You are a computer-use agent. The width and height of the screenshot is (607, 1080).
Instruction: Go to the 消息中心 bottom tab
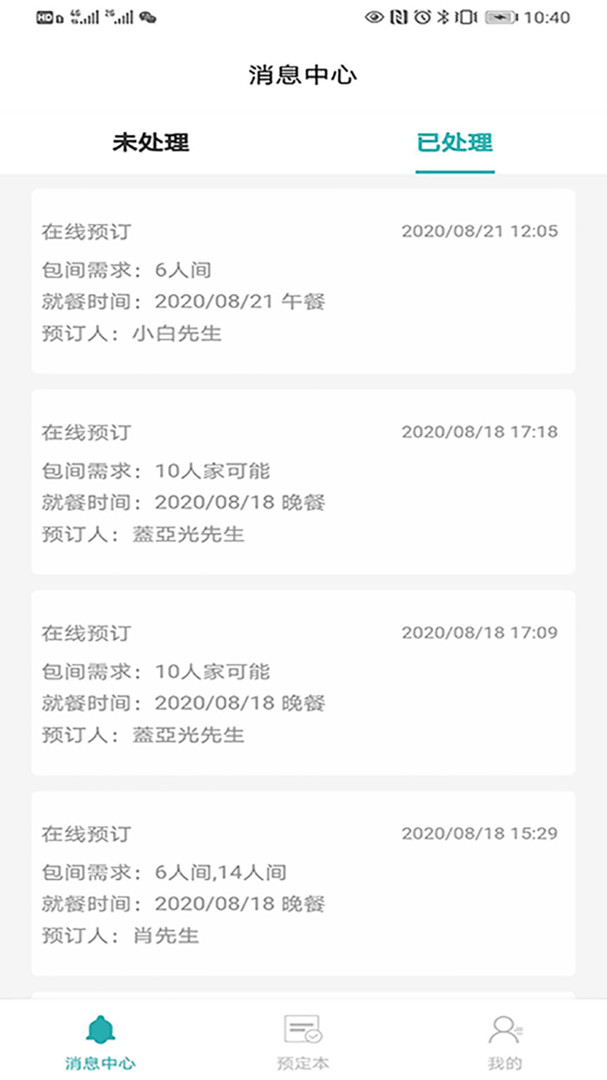[100, 1042]
